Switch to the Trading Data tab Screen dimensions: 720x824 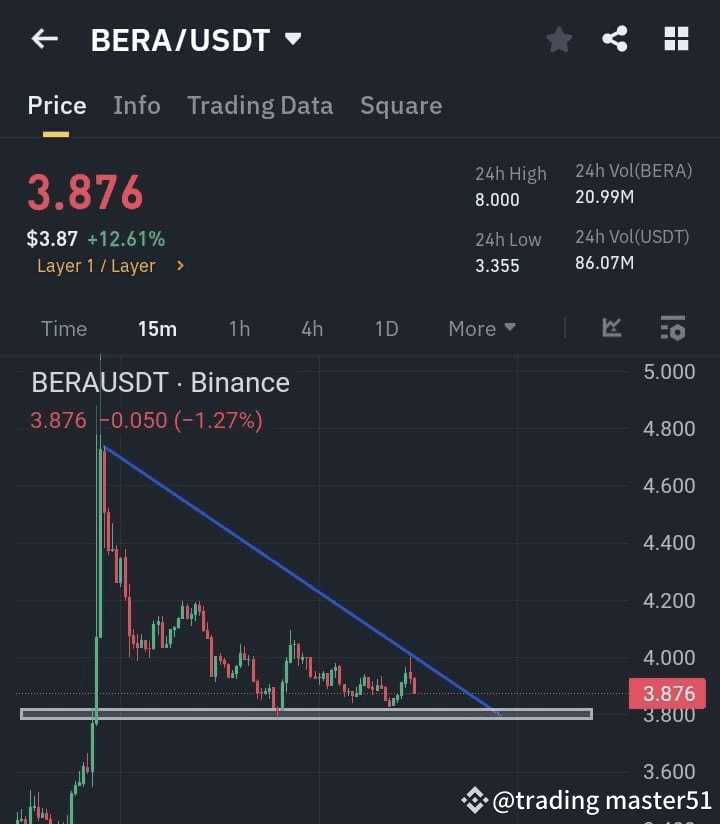pos(260,105)
